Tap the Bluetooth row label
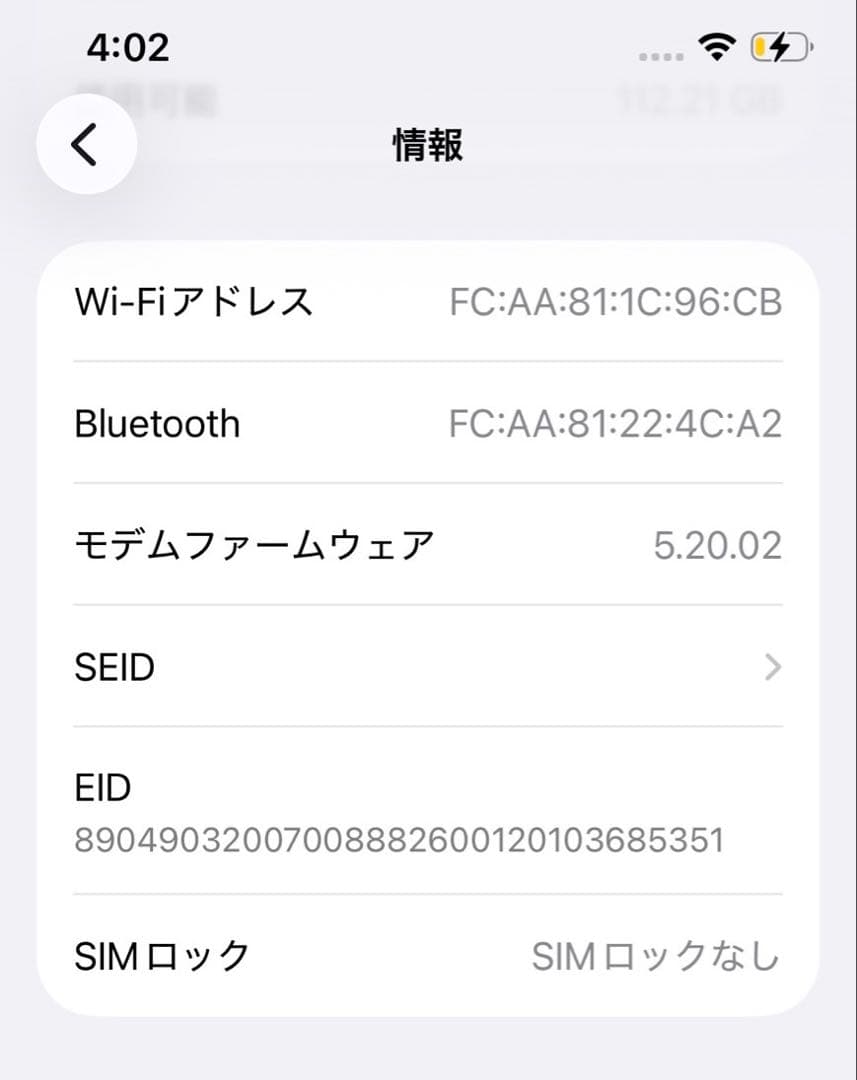 coord(157,423)
